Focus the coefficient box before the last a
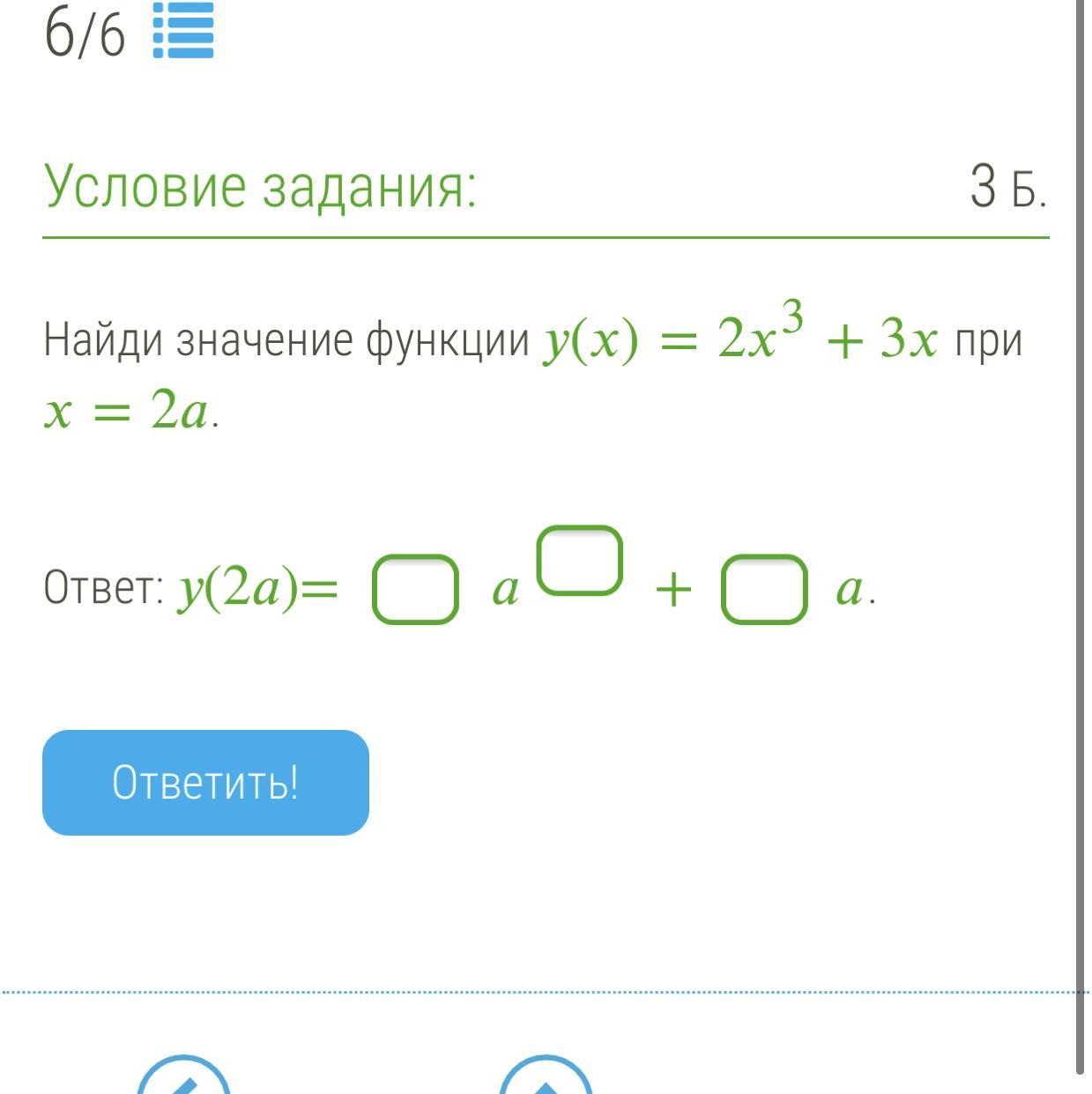This screenshot has height=1094, width=1092. (x=764, y=589)
